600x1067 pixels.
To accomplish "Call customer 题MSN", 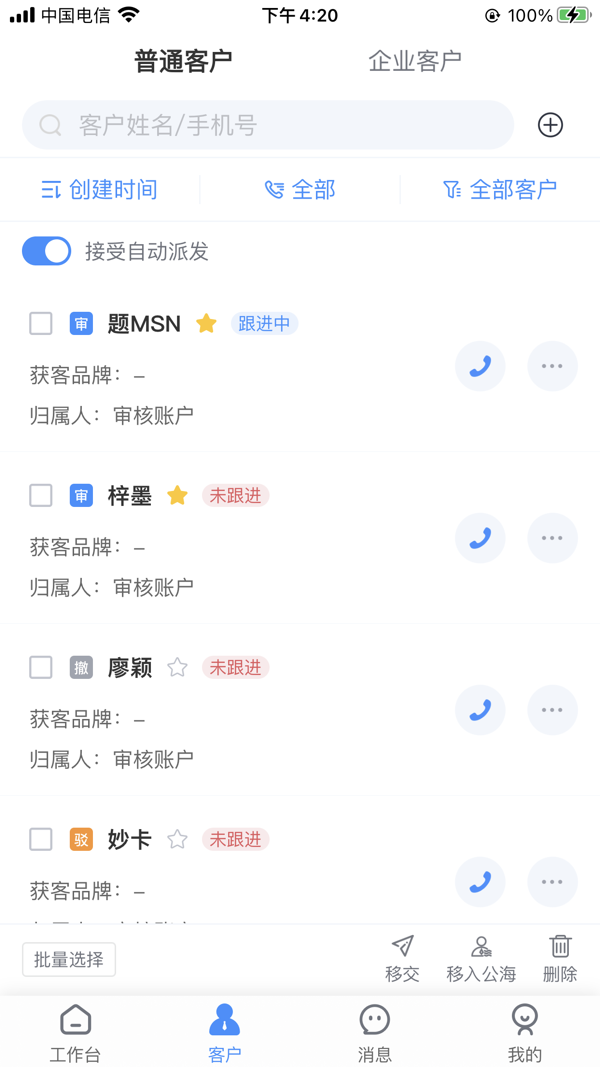I will tap(480, 366).
